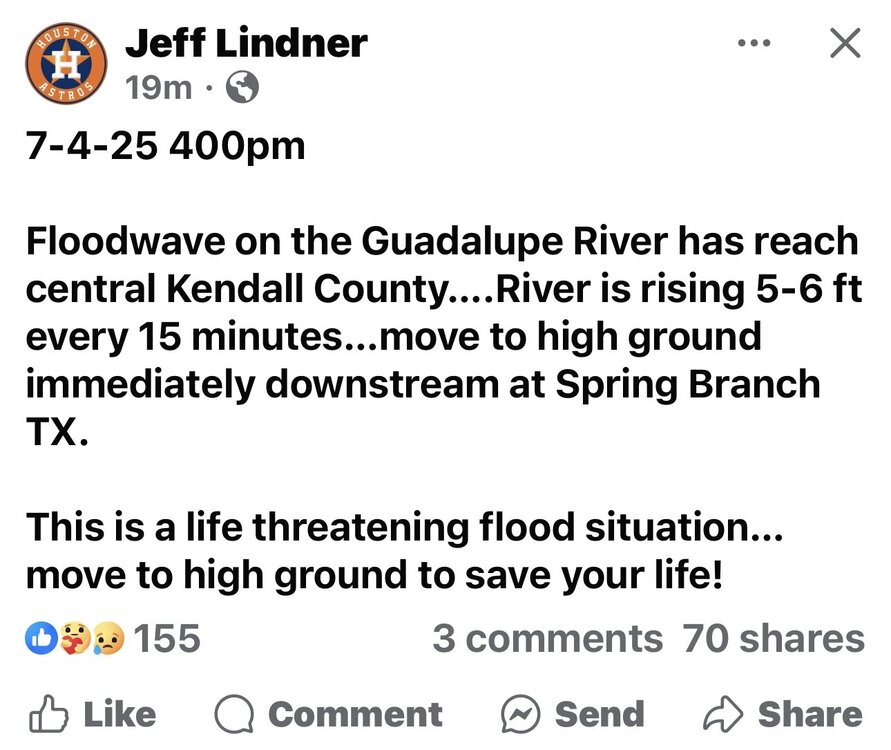View the 70 shares
The width and height of the screenshot is (891, 750).
coord(773,638)
